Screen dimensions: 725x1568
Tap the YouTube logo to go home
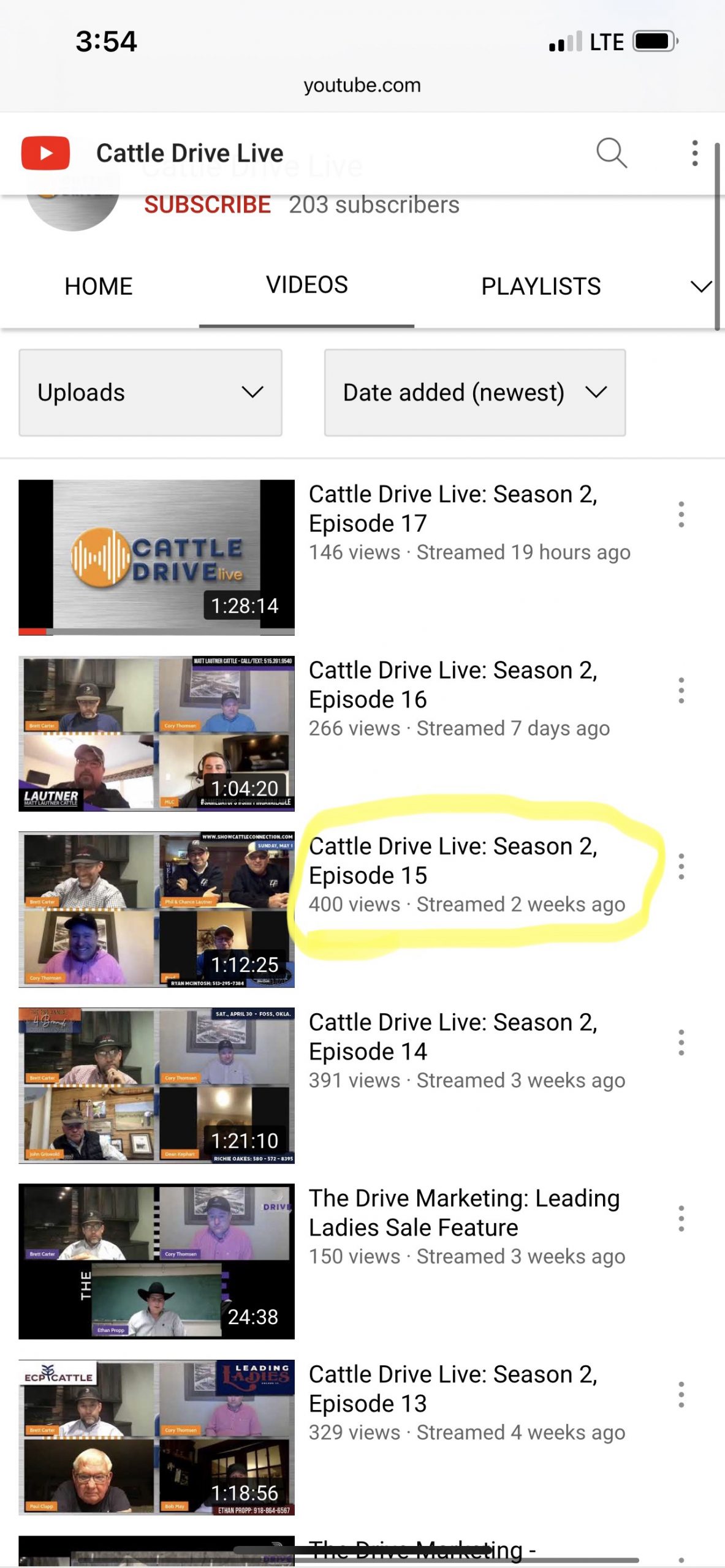[x=45, y=153]
